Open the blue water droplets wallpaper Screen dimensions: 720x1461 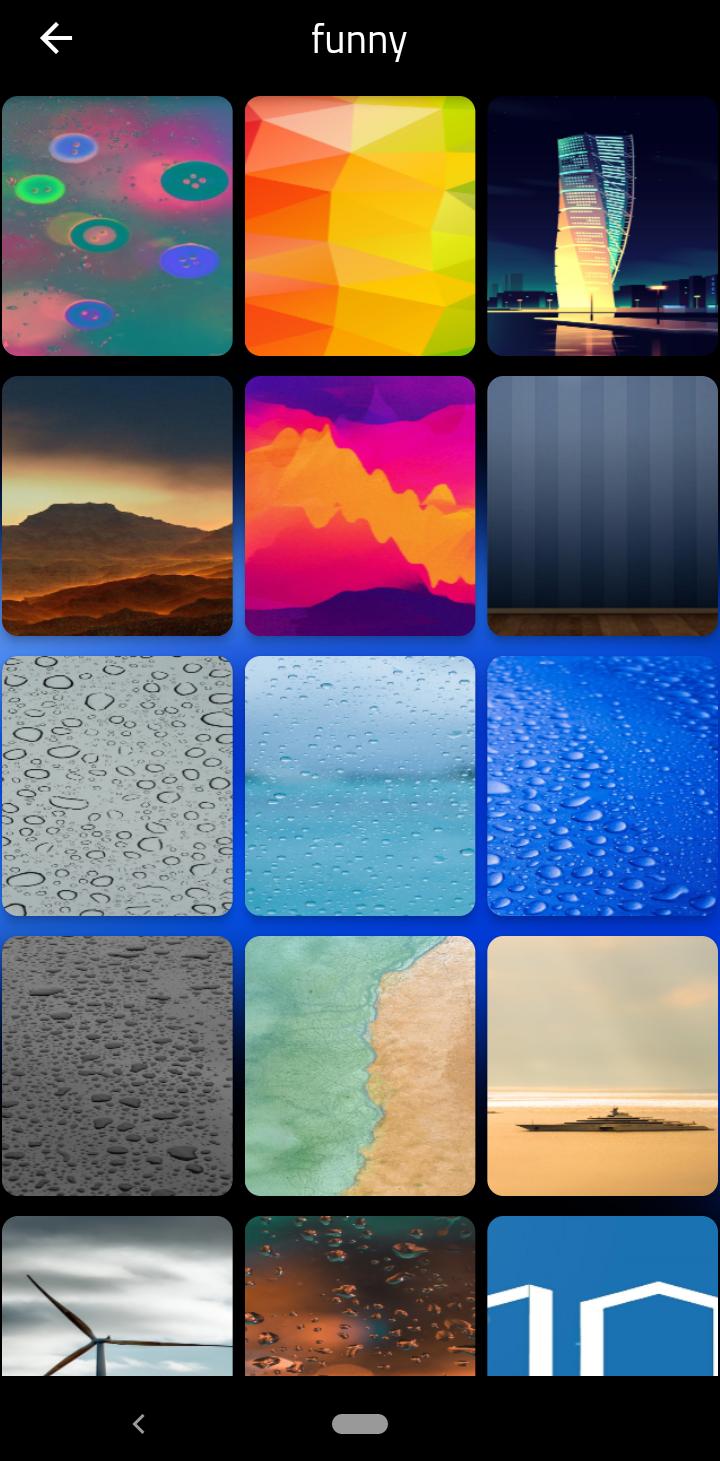[x=602, y=786]
